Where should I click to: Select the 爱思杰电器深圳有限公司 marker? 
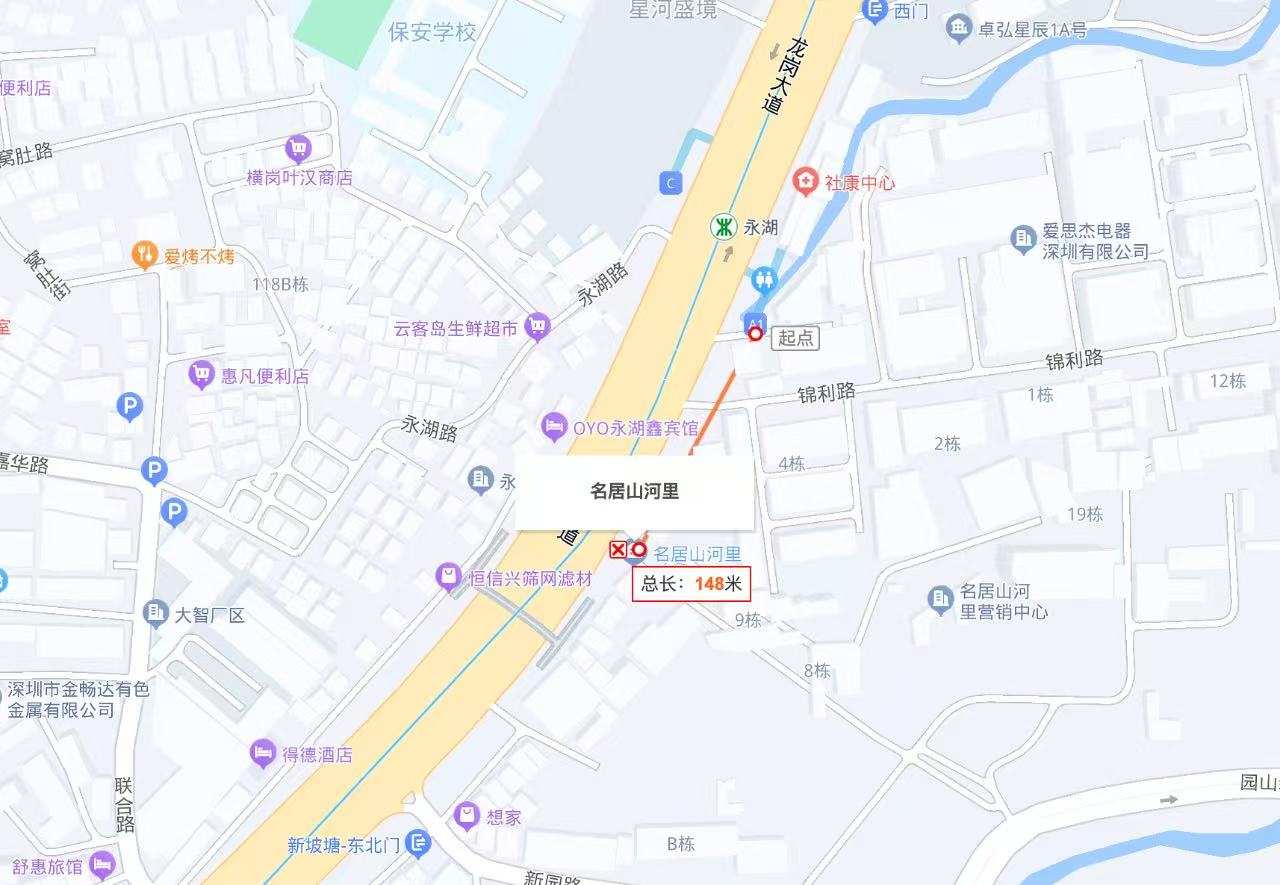tap(1023, 237)
